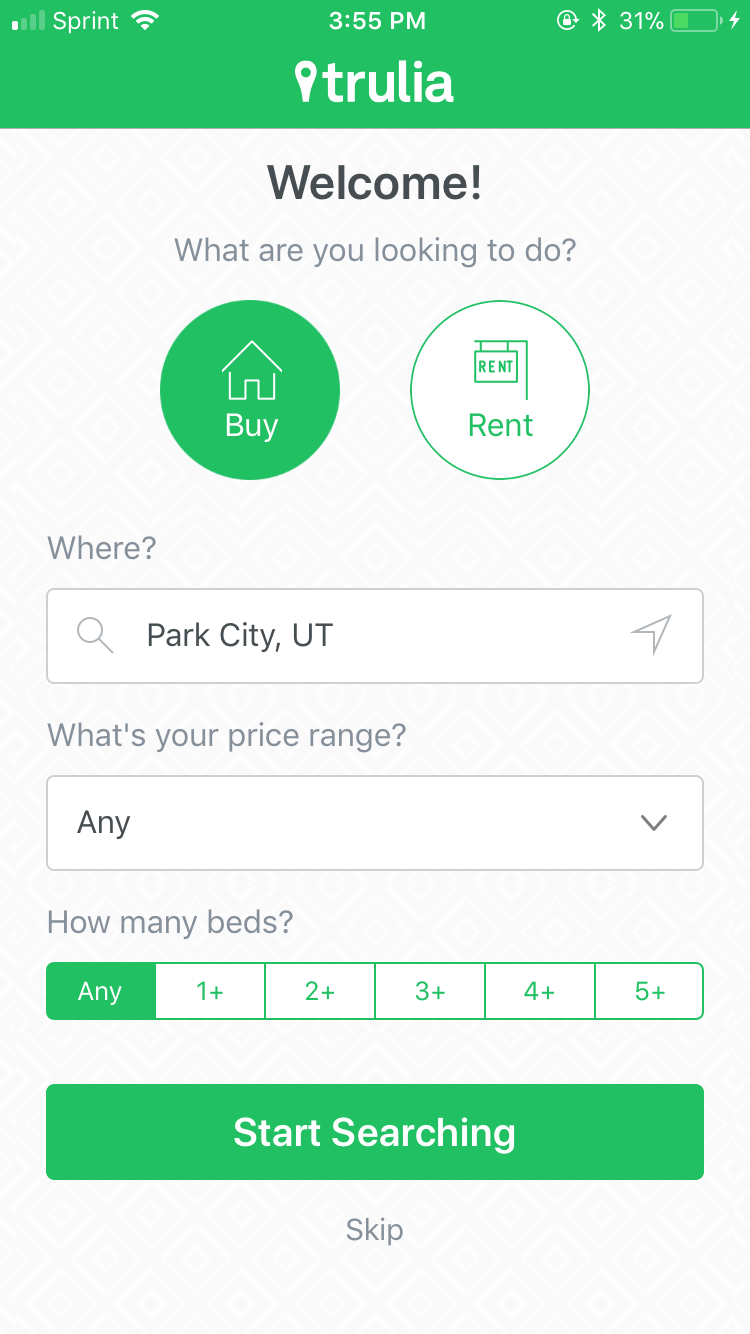Select Any beds option
This screenshot has height=1334, width=750.
tap(101, 991)
